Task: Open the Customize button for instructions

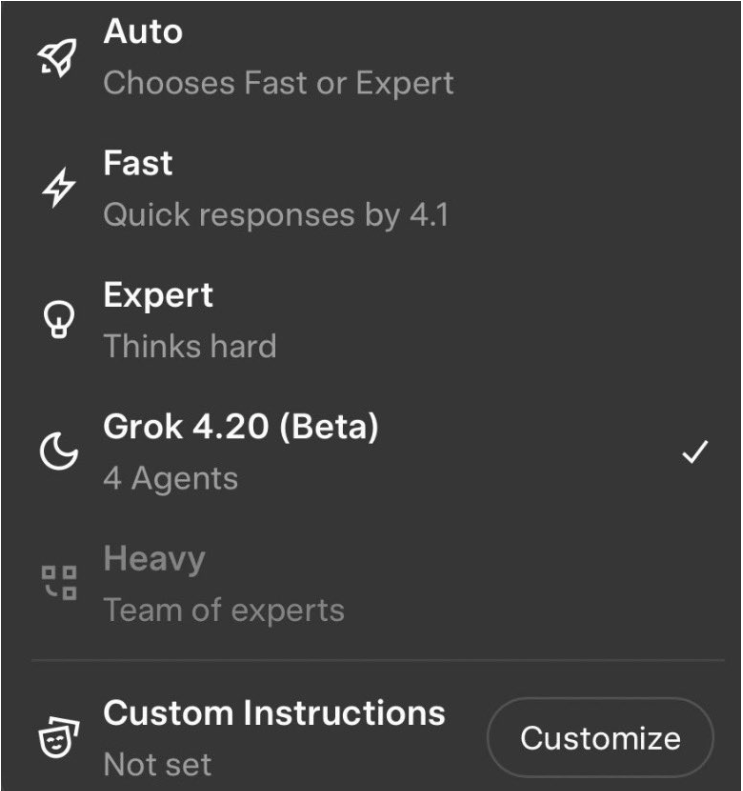Action: coord(599,736)
